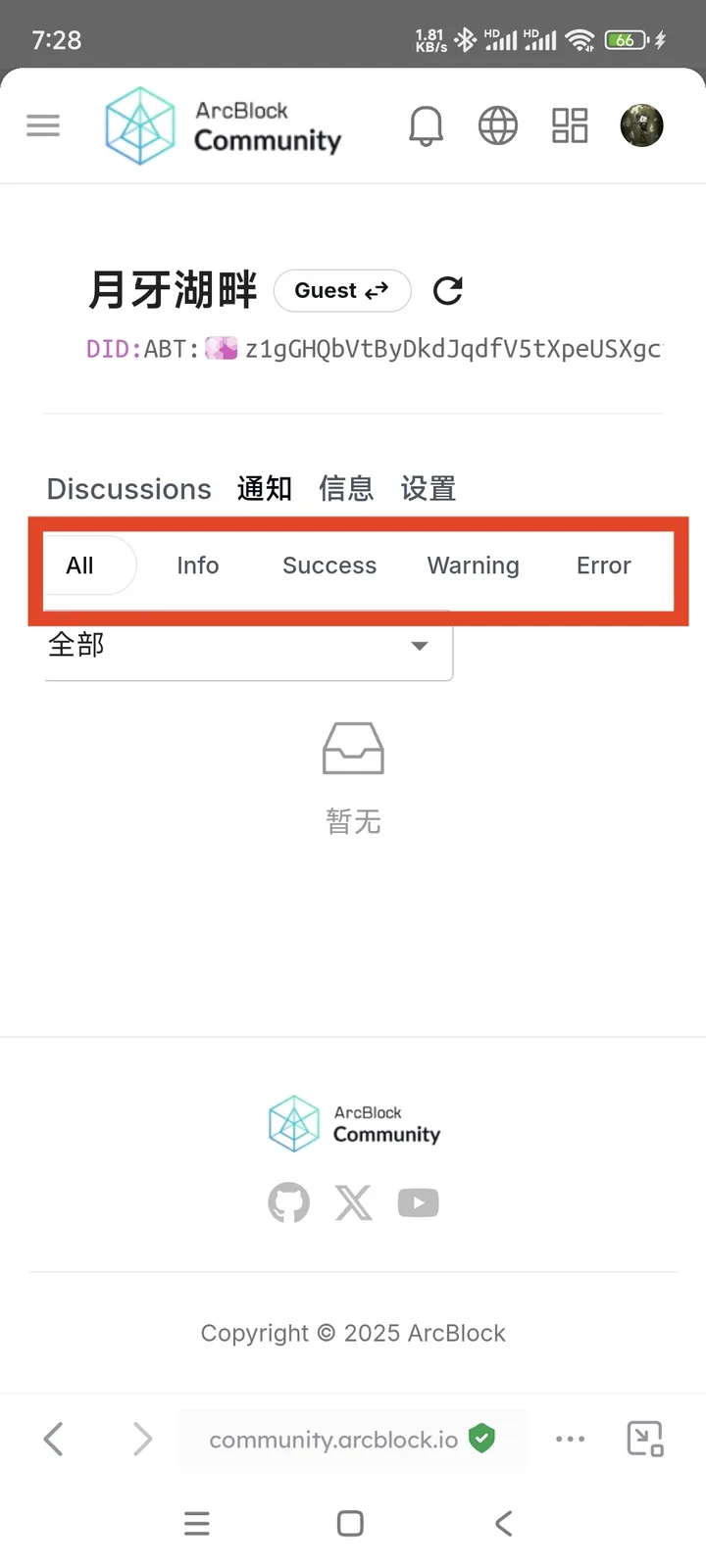This screenshot has width=706, height=1568.
Task: Open the notifications bell
Action: click(x=426, y=125)
